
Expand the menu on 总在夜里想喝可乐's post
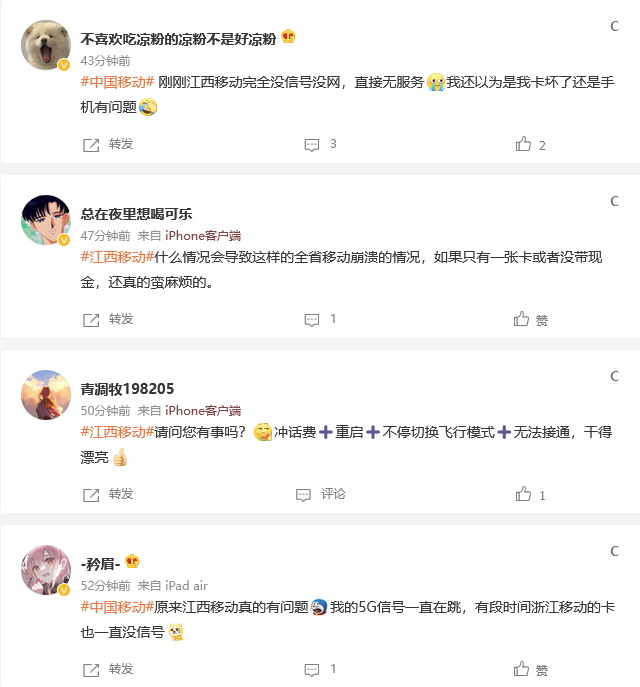point(614,201)
